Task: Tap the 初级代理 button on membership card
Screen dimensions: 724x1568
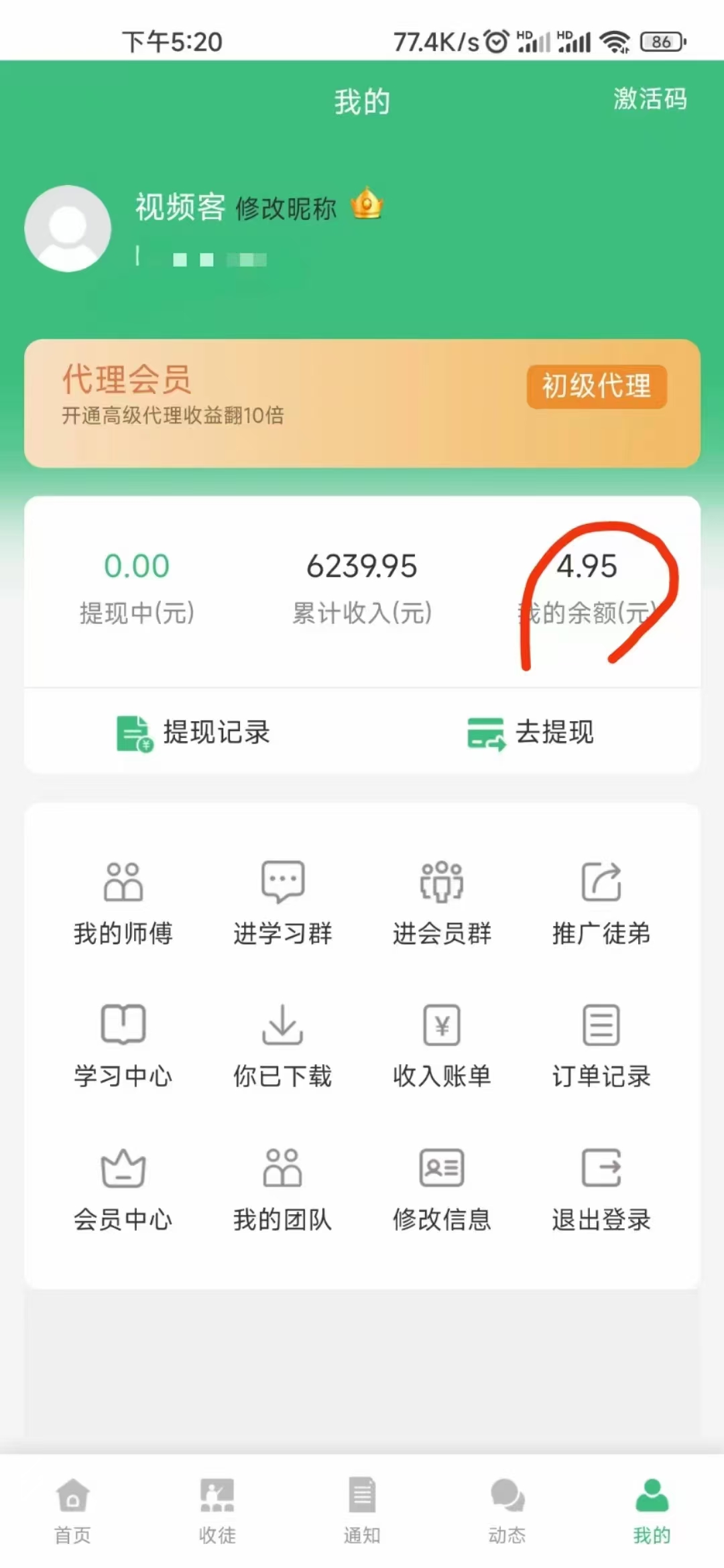Action: point(597,386)
